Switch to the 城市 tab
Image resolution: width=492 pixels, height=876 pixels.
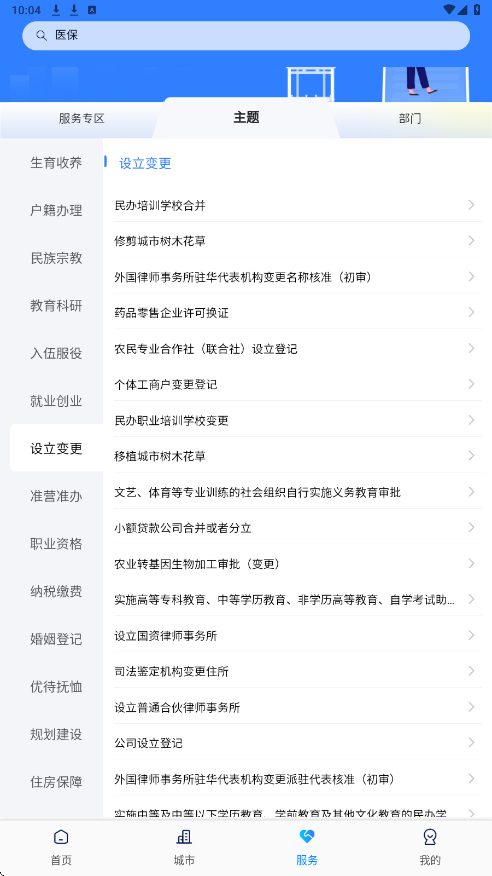184,847
